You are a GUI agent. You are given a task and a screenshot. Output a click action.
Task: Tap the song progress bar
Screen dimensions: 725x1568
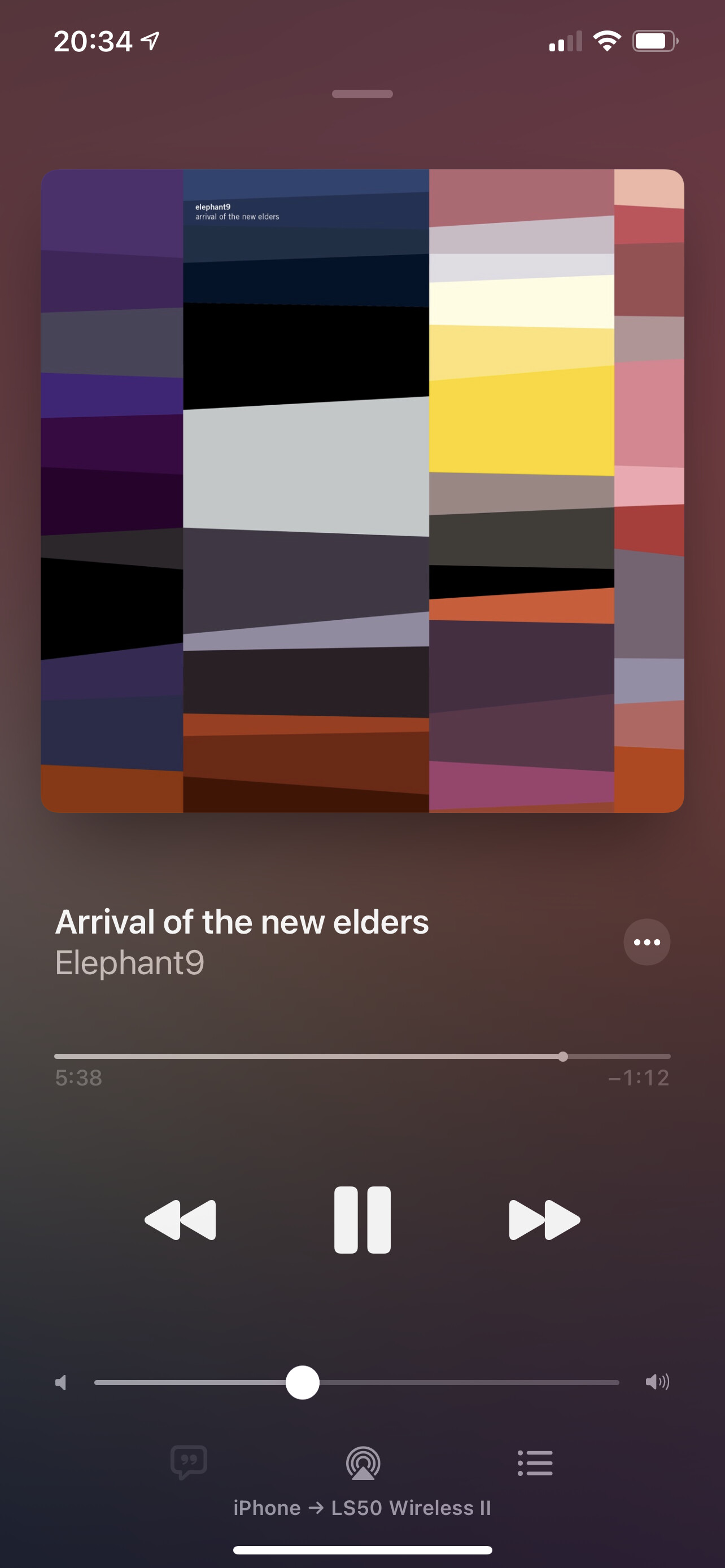(362, 1056)
